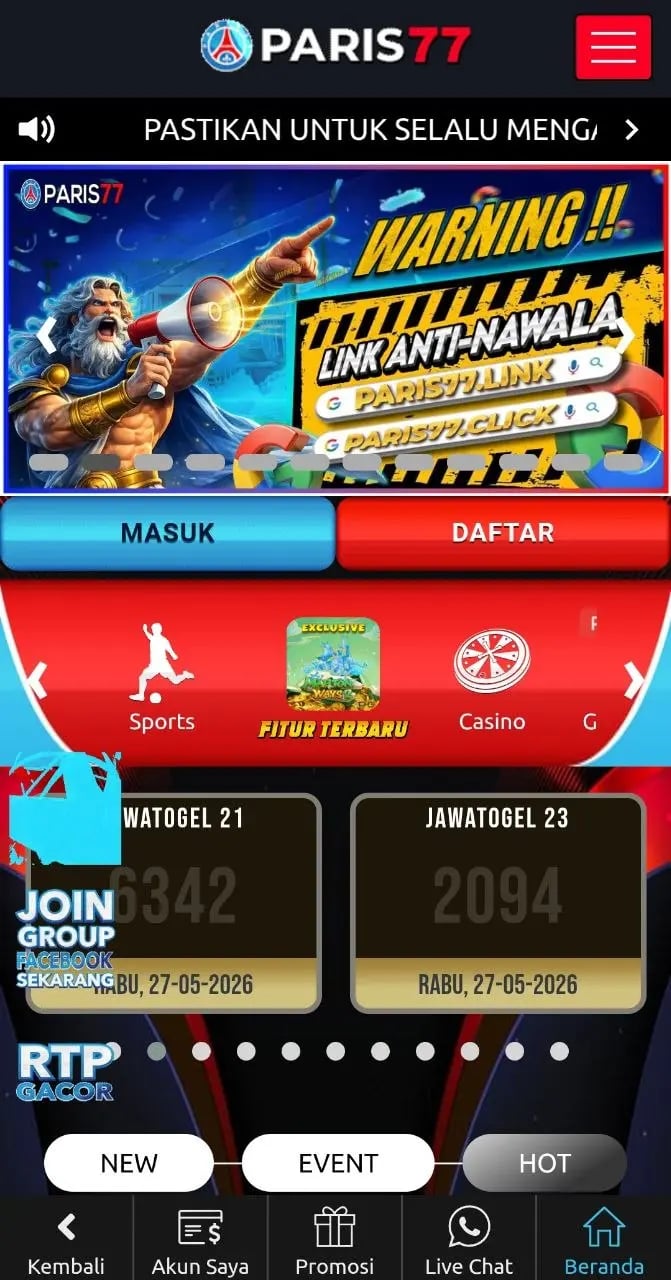Viewport: 671px width, 1280px height.
Task: Expand the scrolling announcement with the arrow
Action: pos(631,129)
